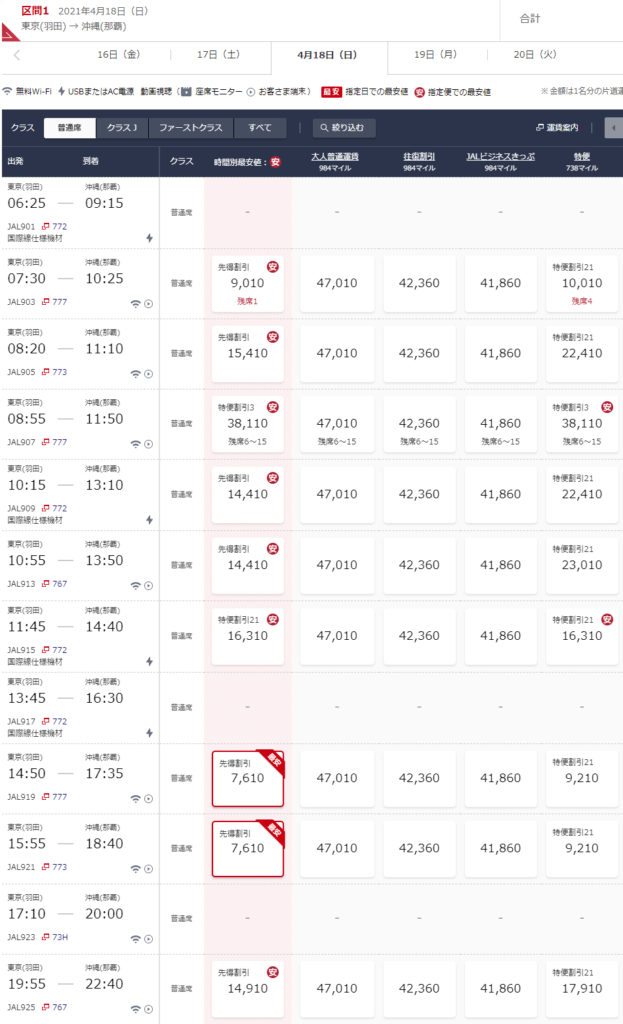
Task: Choose the 9,210 特便割引21 fare on JAL921
Action: 582,848
